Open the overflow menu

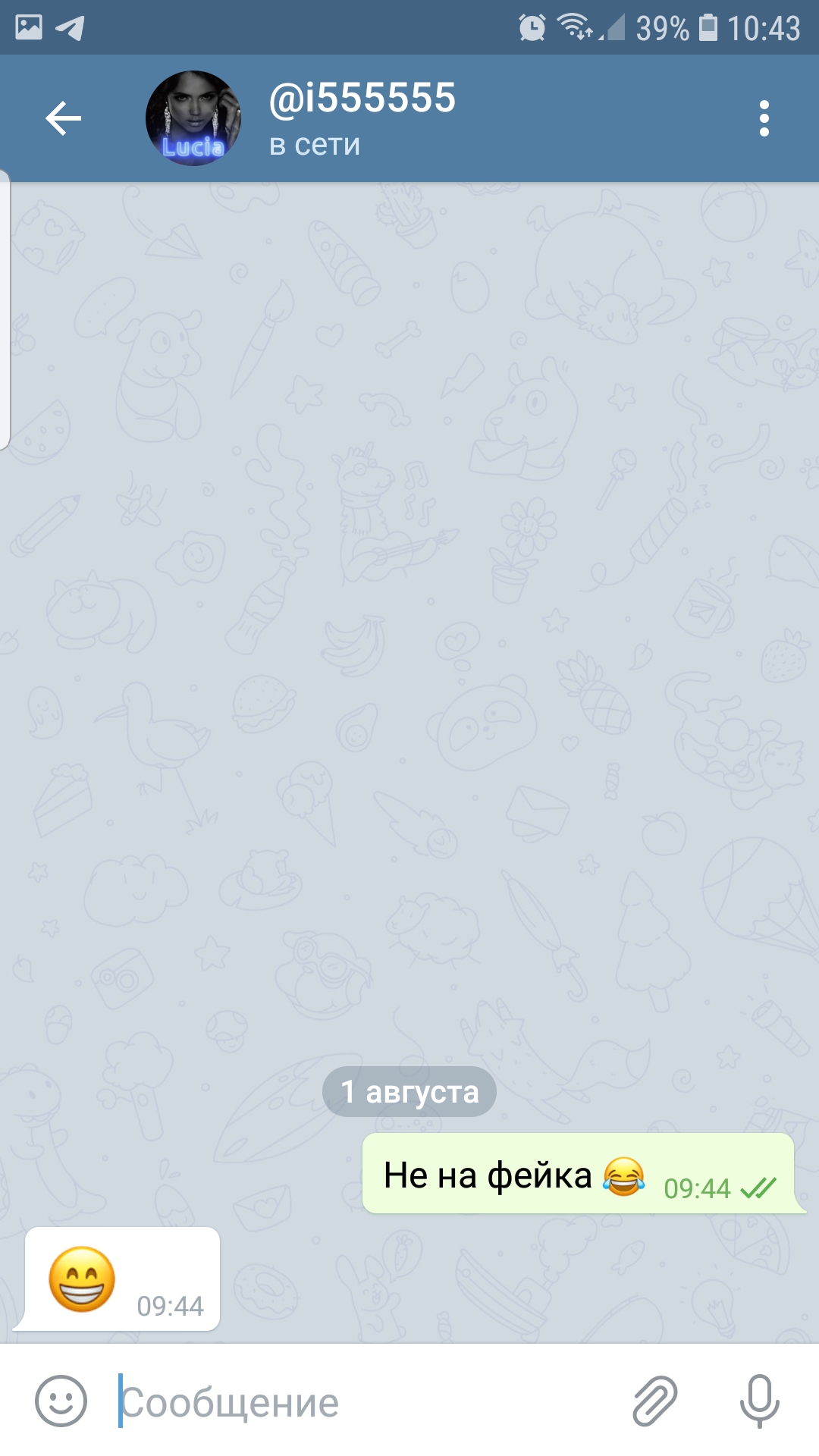pos(764,118)
